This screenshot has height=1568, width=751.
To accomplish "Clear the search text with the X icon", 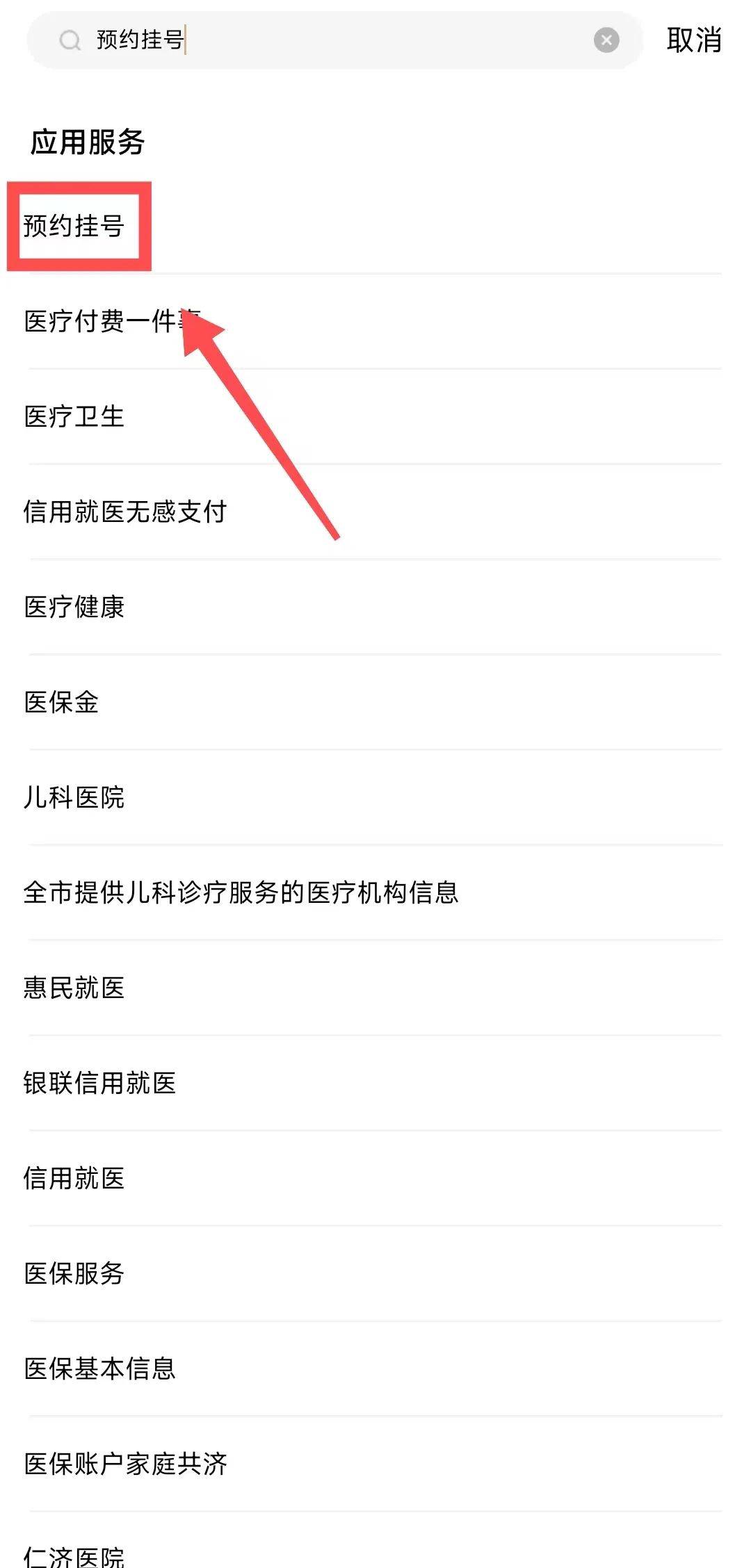I will tap(606, 40).
